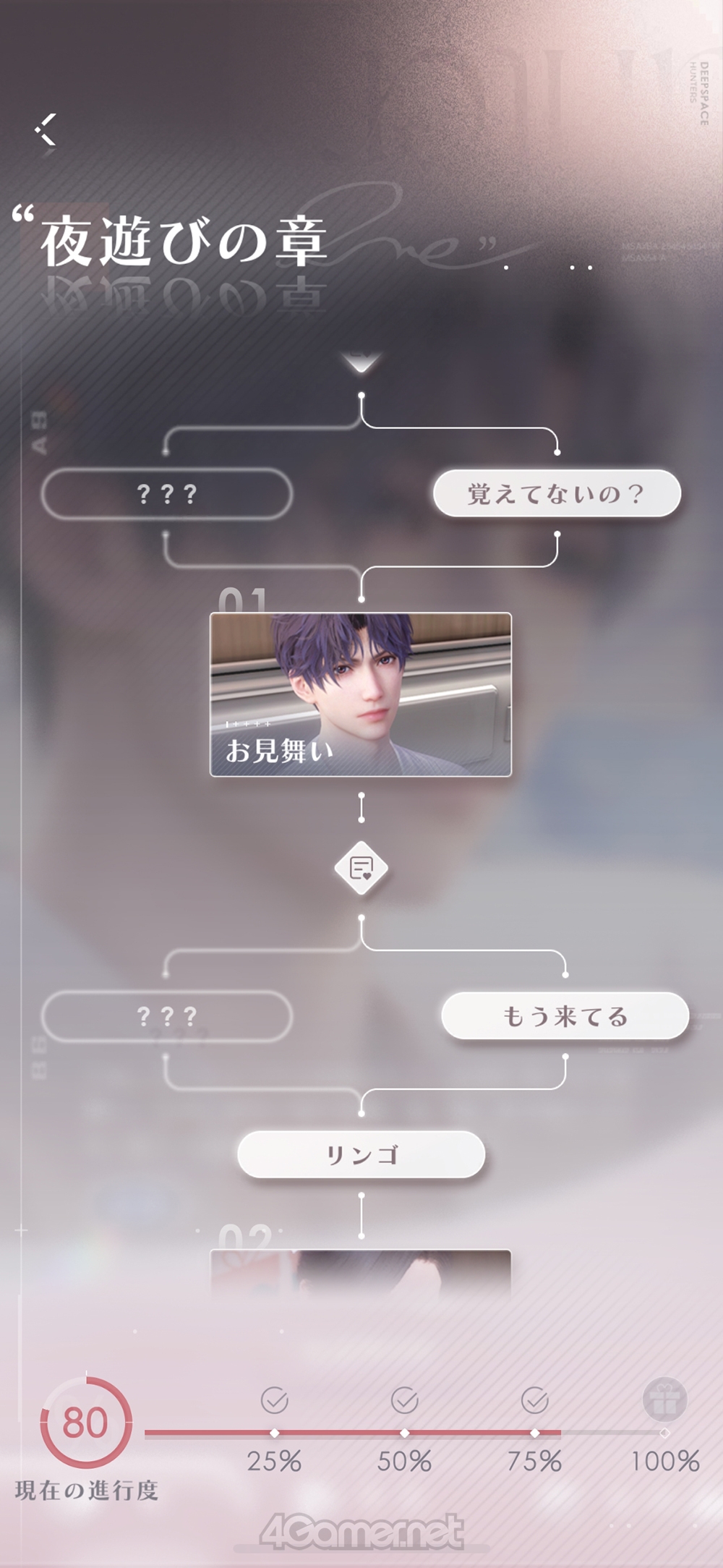The width and height of the screenshot is (723, 1568).
Task: Open the リンゴ node
Action: (361, 1155)
